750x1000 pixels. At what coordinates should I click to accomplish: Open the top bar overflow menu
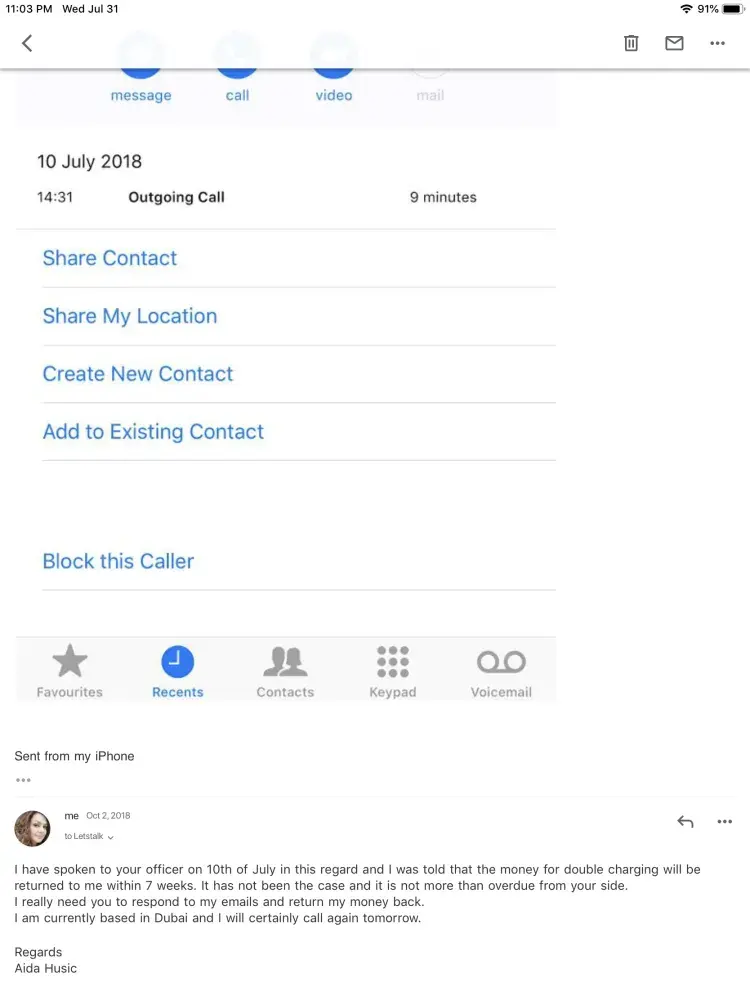click(717, 43)
